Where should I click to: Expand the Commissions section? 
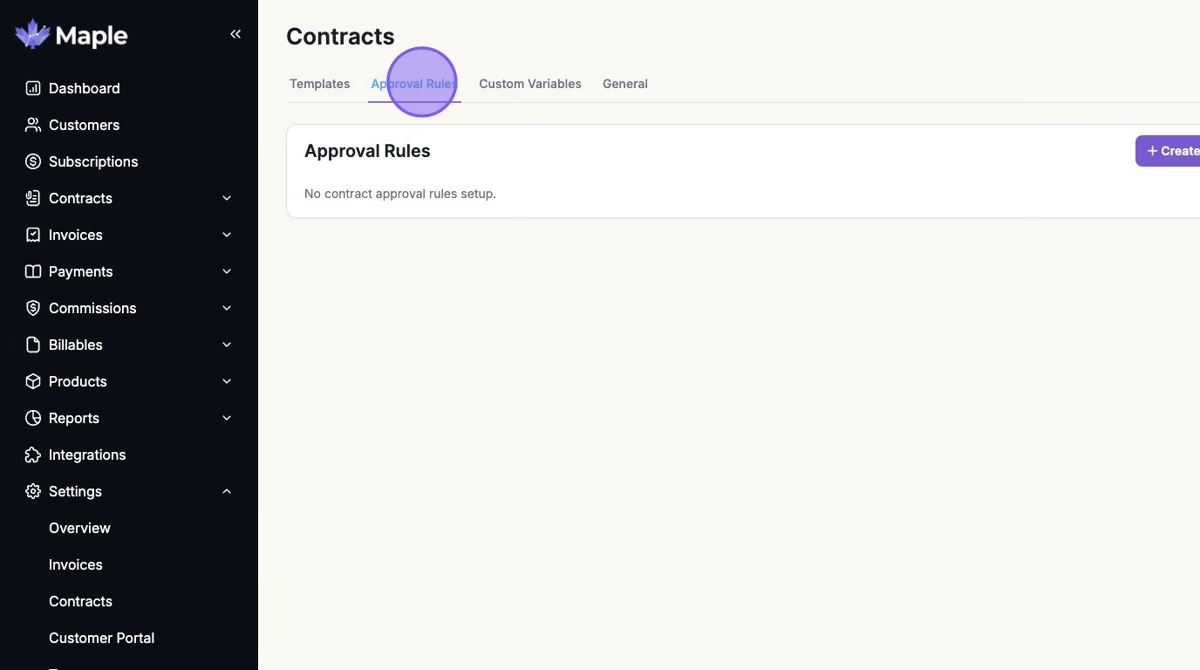[x=226, y=308]
